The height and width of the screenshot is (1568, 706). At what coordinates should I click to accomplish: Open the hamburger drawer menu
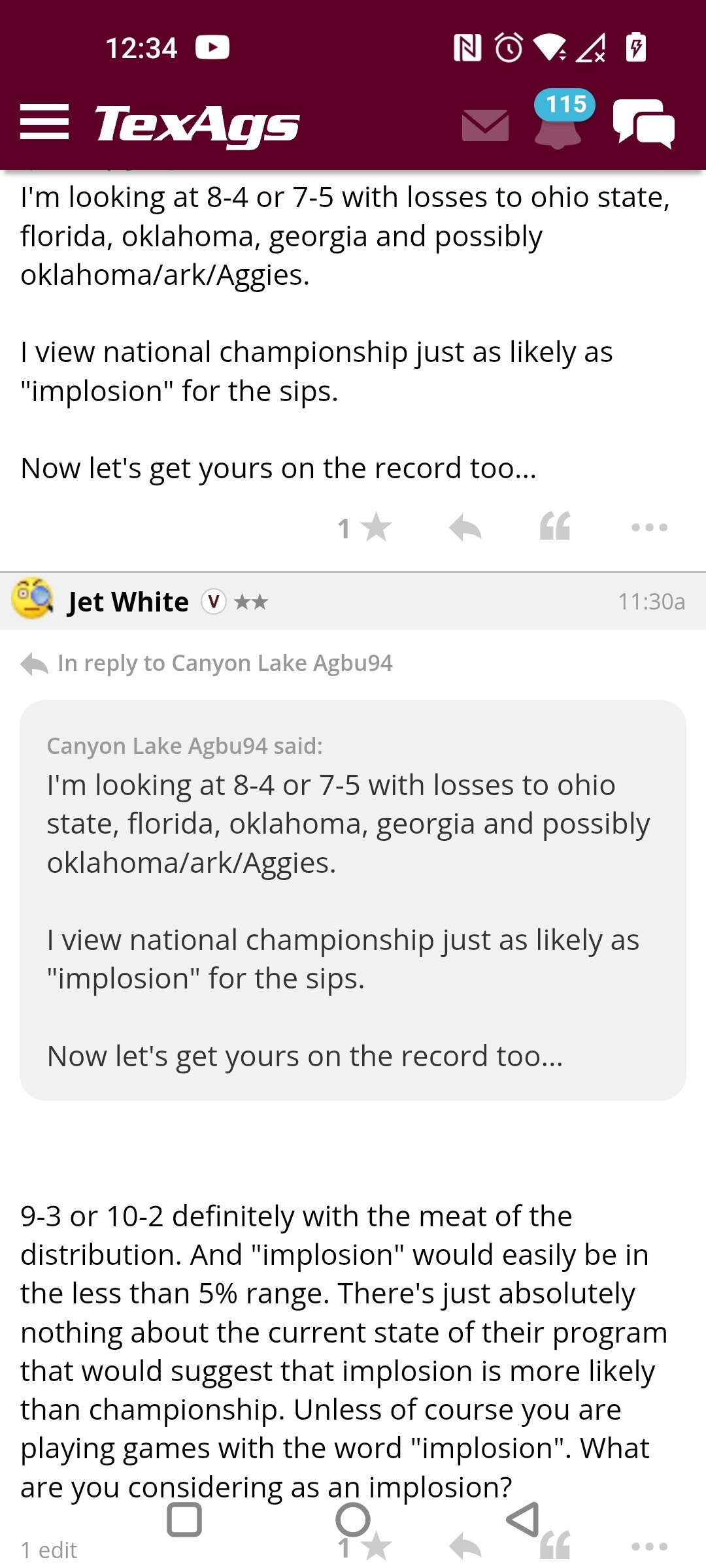click(44, 122)
